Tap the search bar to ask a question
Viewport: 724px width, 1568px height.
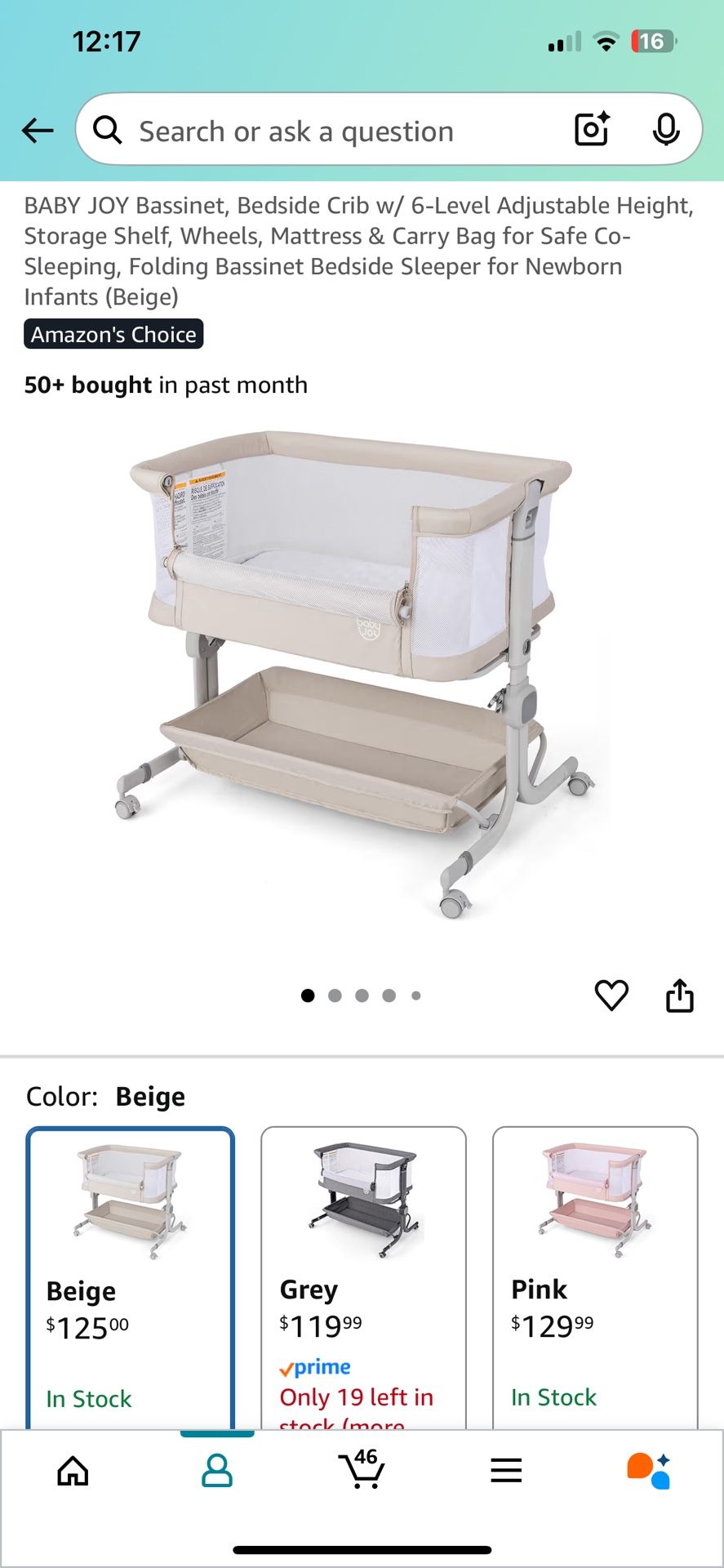coord(326,130)
